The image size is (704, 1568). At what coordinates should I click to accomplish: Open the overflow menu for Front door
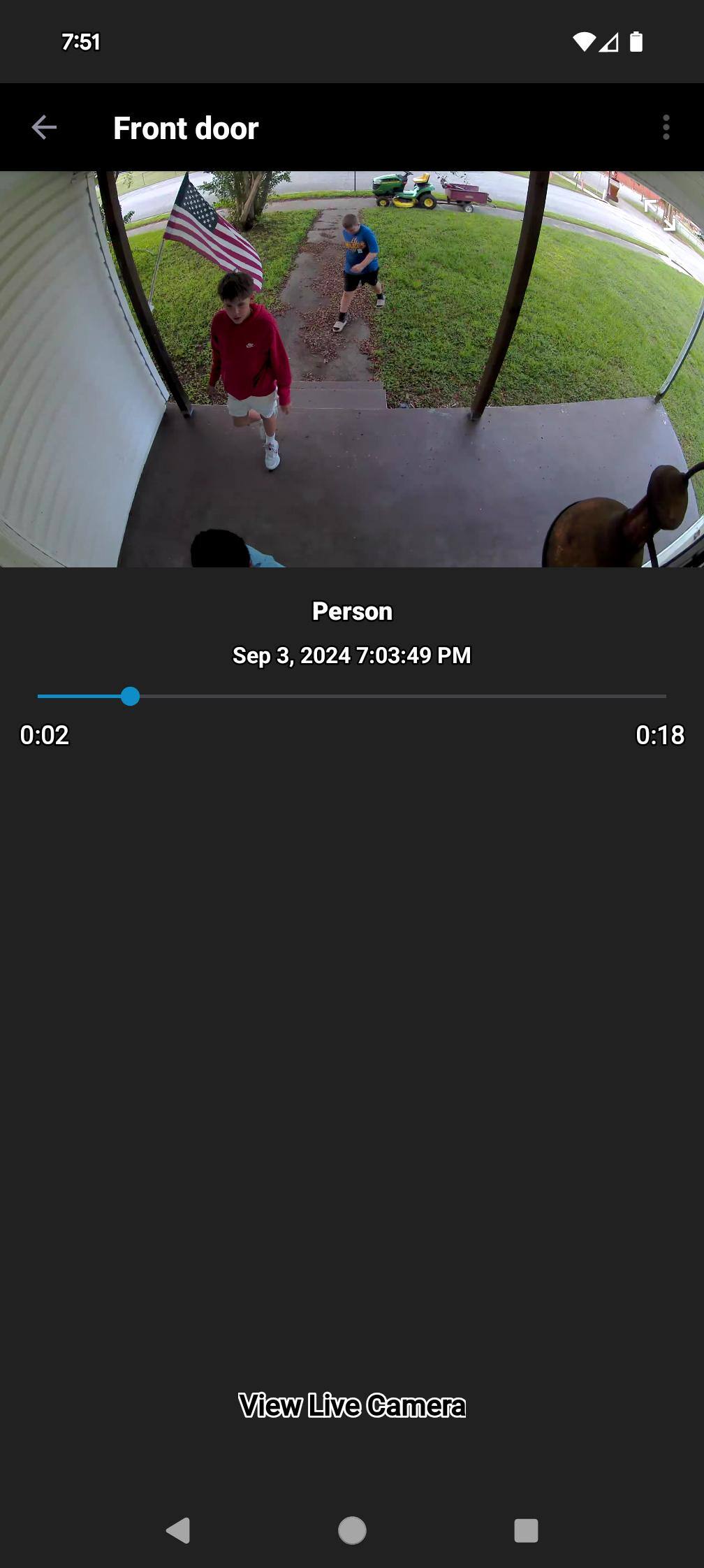pyautogui.click(x=666, y=127)
